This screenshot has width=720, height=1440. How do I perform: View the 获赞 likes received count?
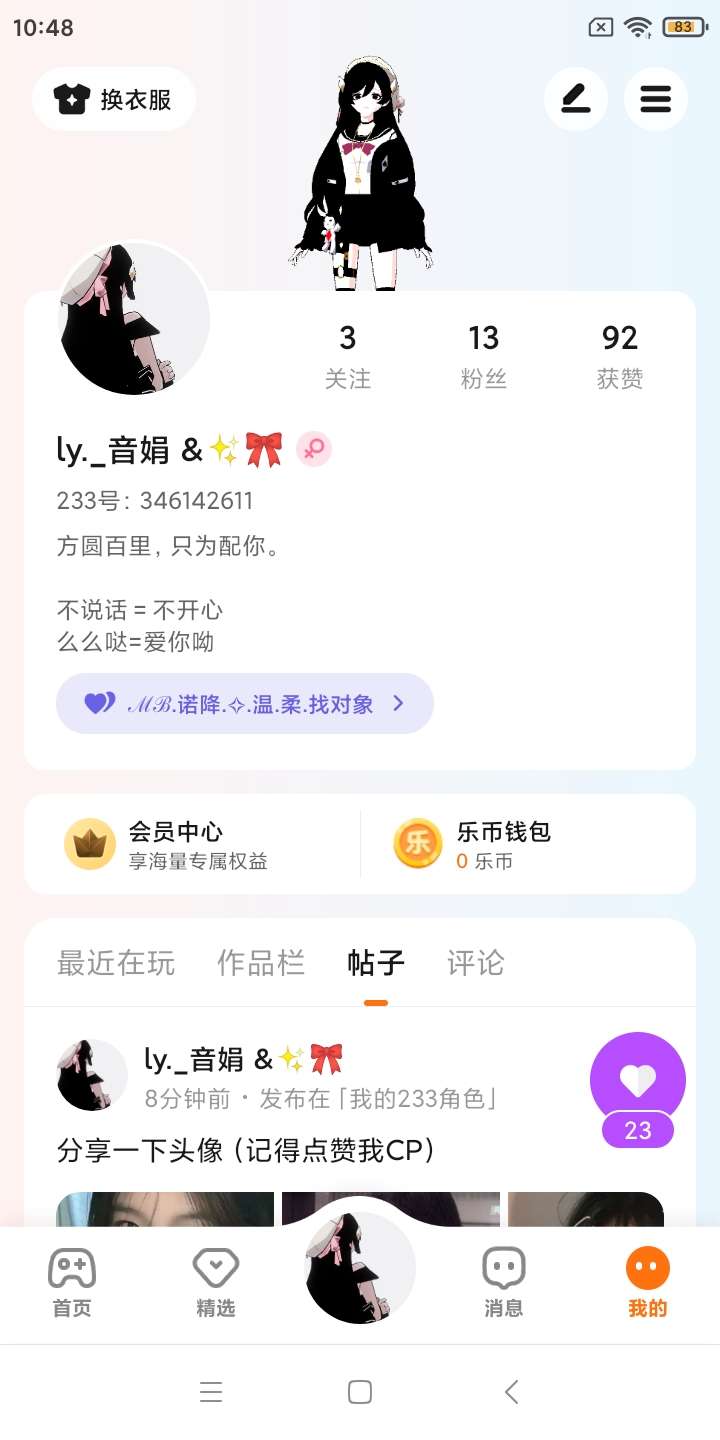click(x=619, y=356)
